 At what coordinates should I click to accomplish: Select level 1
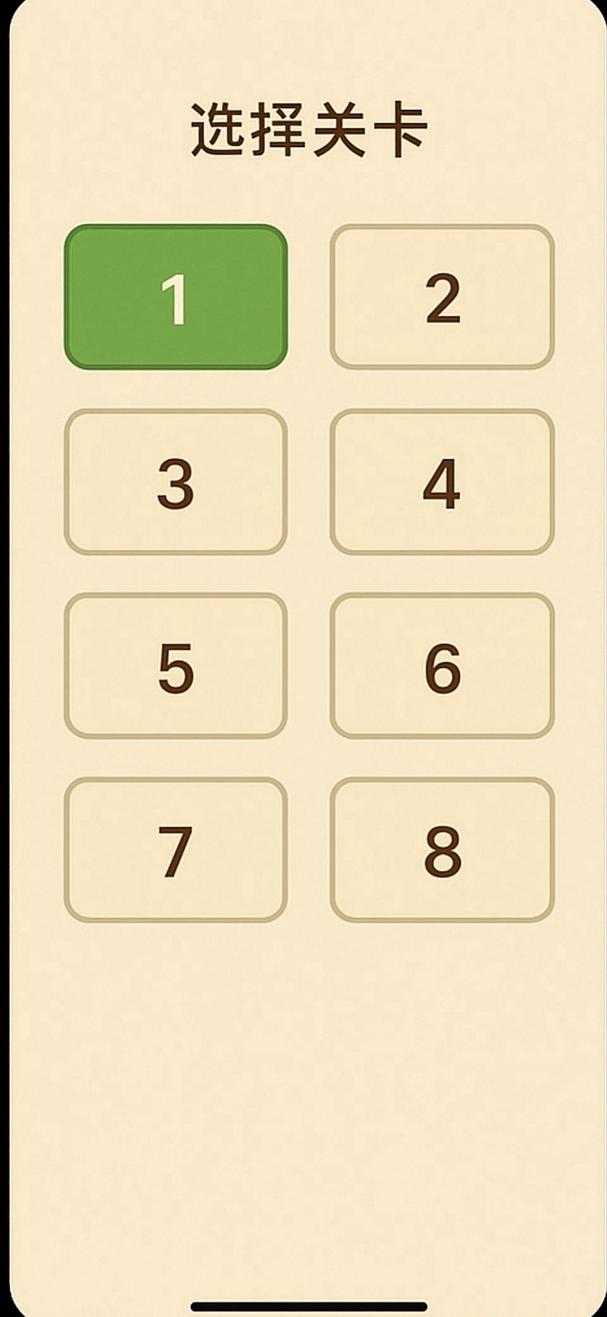pyautogui.click(x=176, y=297)
